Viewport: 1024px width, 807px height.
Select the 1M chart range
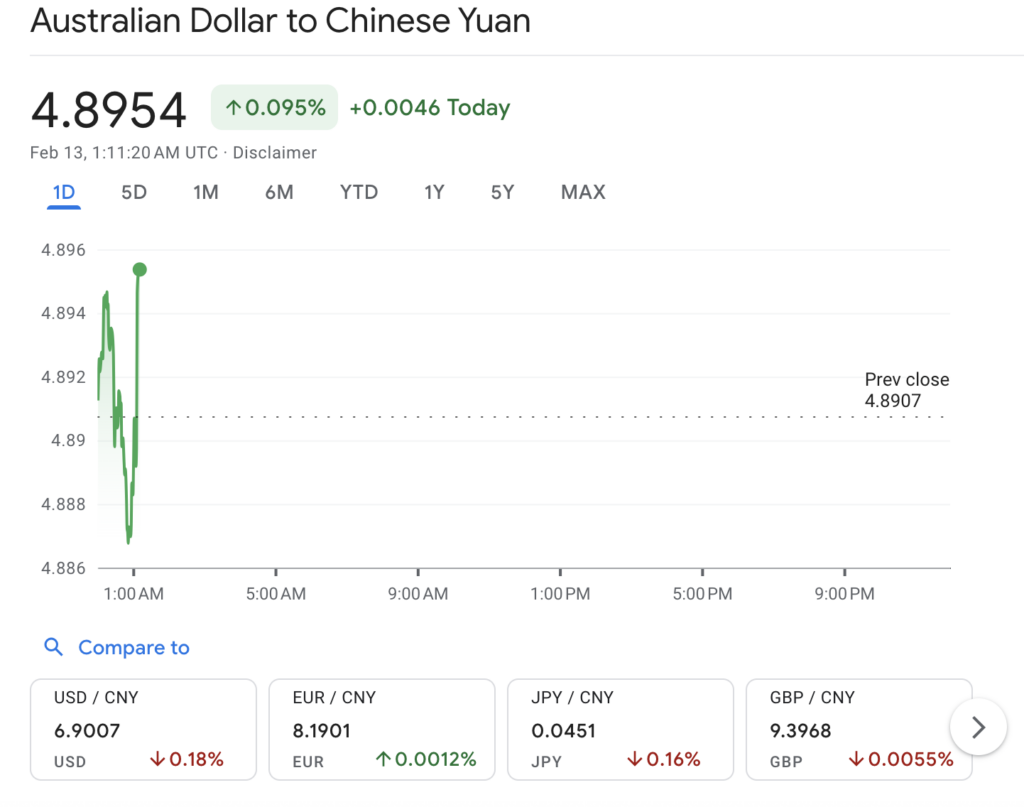point(206,192)
